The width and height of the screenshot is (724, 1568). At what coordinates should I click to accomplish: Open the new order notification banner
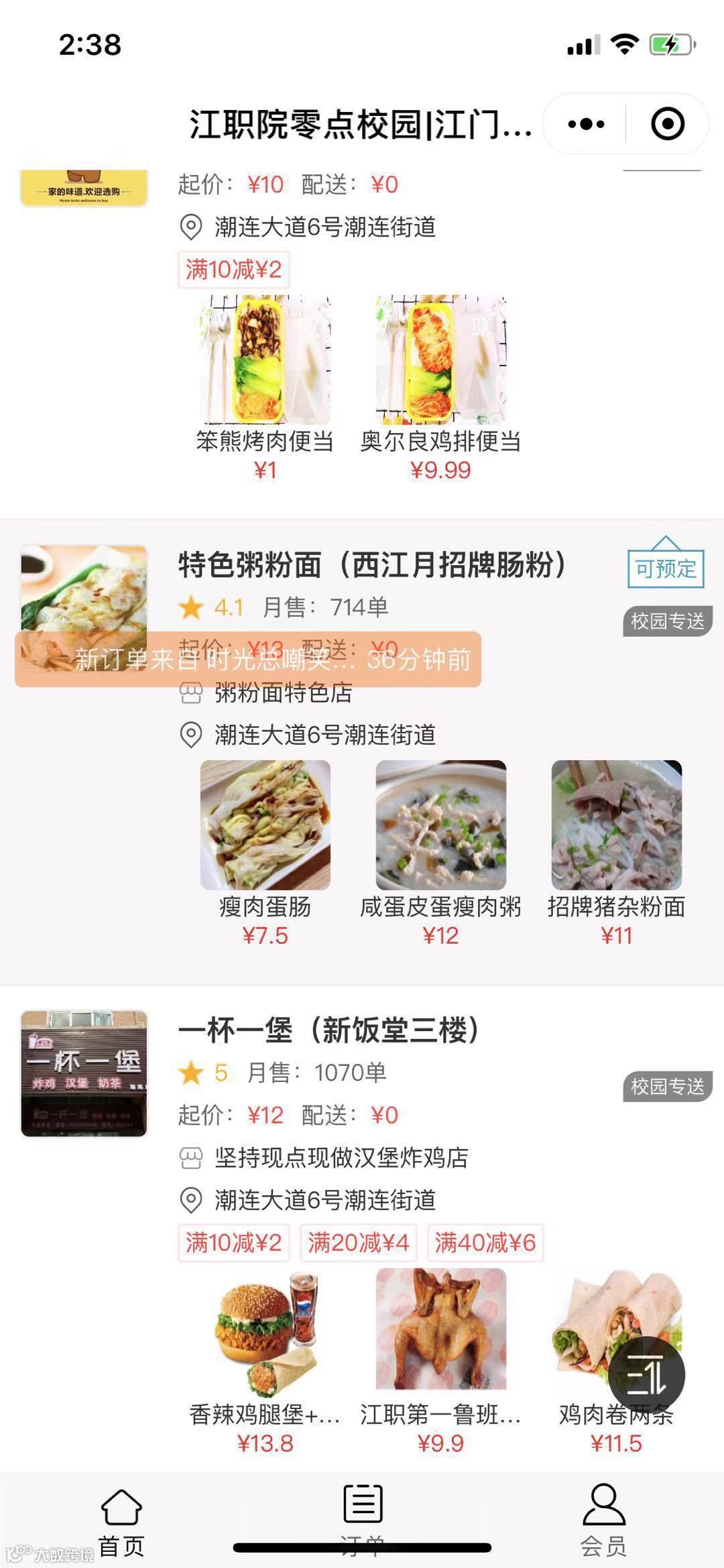(248, 660)
